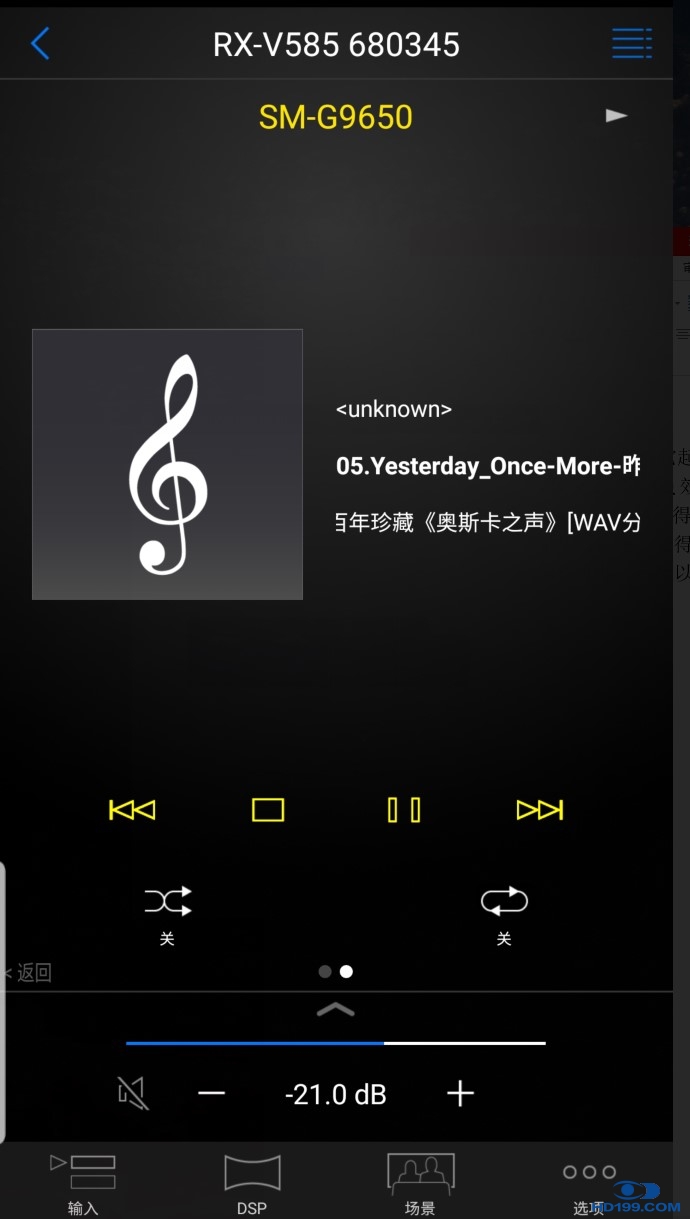Pause the current song
This screenshot has width=690, height=1219.
tap(404, 809)
